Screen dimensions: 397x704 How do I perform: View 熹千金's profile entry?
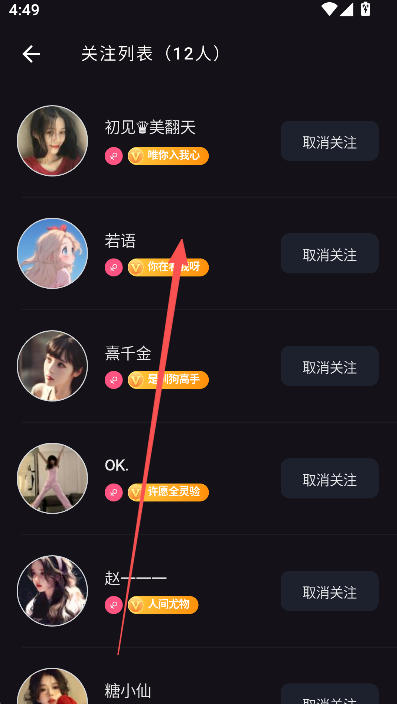[x=198, y=366]
